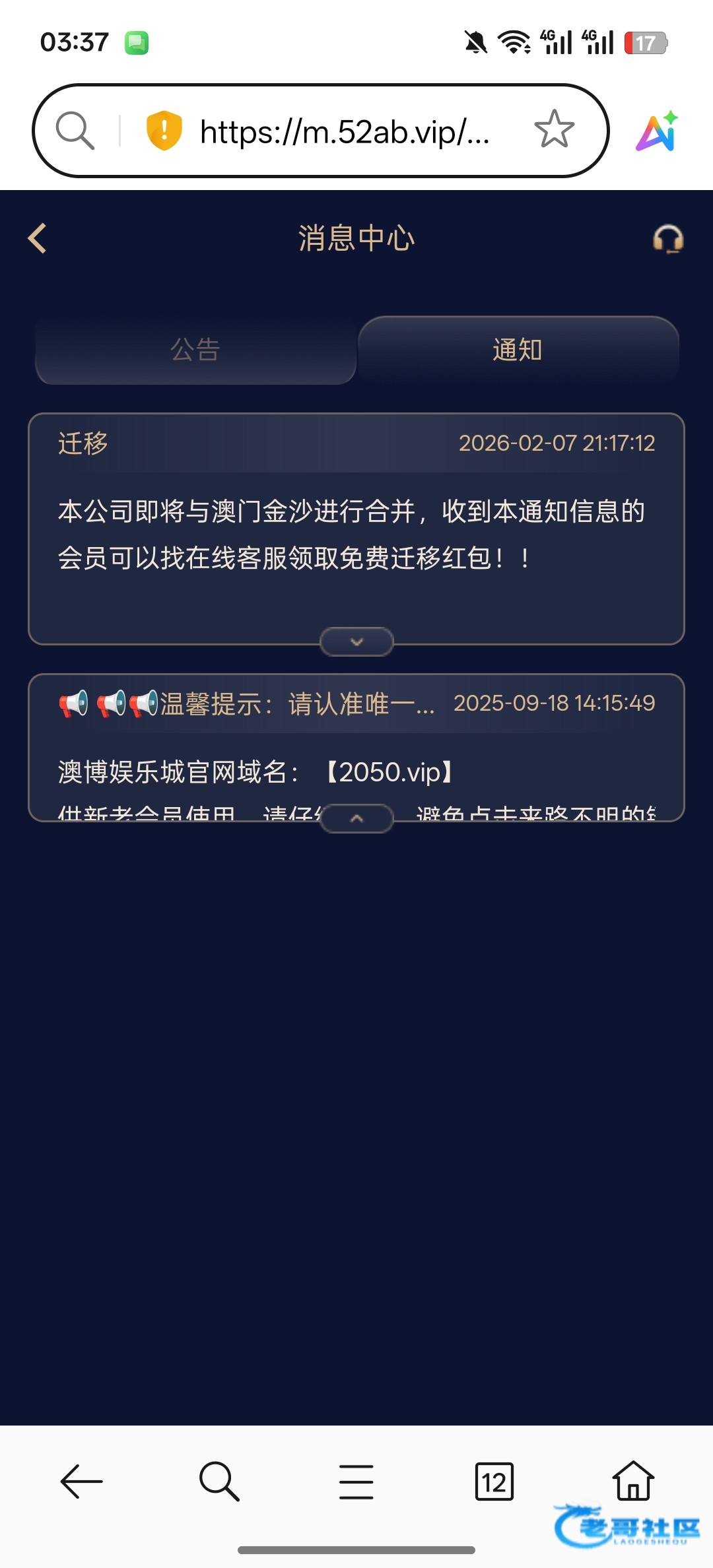Switch to the 公告 tab
This screenshot has width=713, height=1568.
(195, 350)
